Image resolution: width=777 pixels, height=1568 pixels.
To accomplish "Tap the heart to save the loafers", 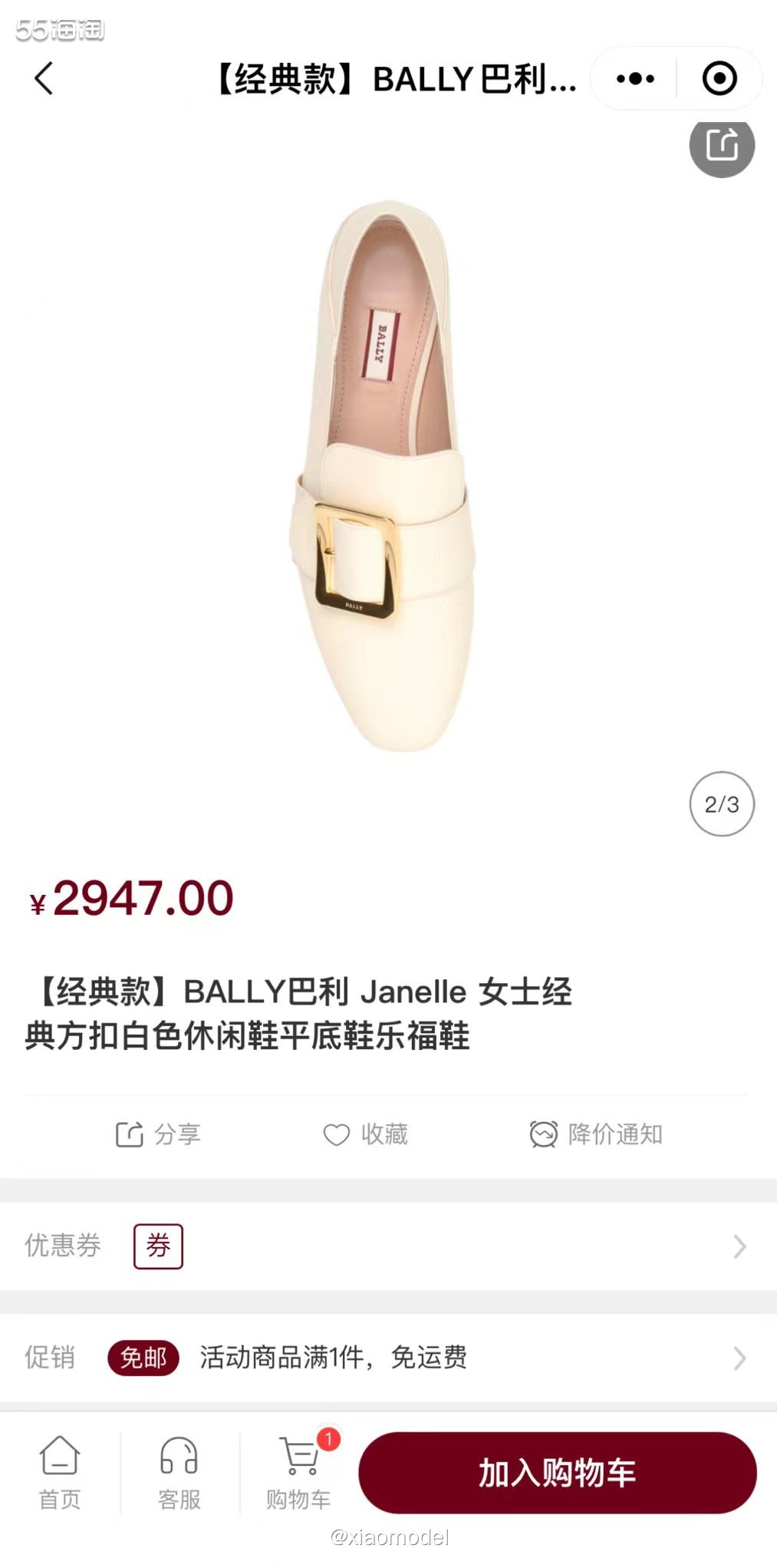I will (337, 1134).
